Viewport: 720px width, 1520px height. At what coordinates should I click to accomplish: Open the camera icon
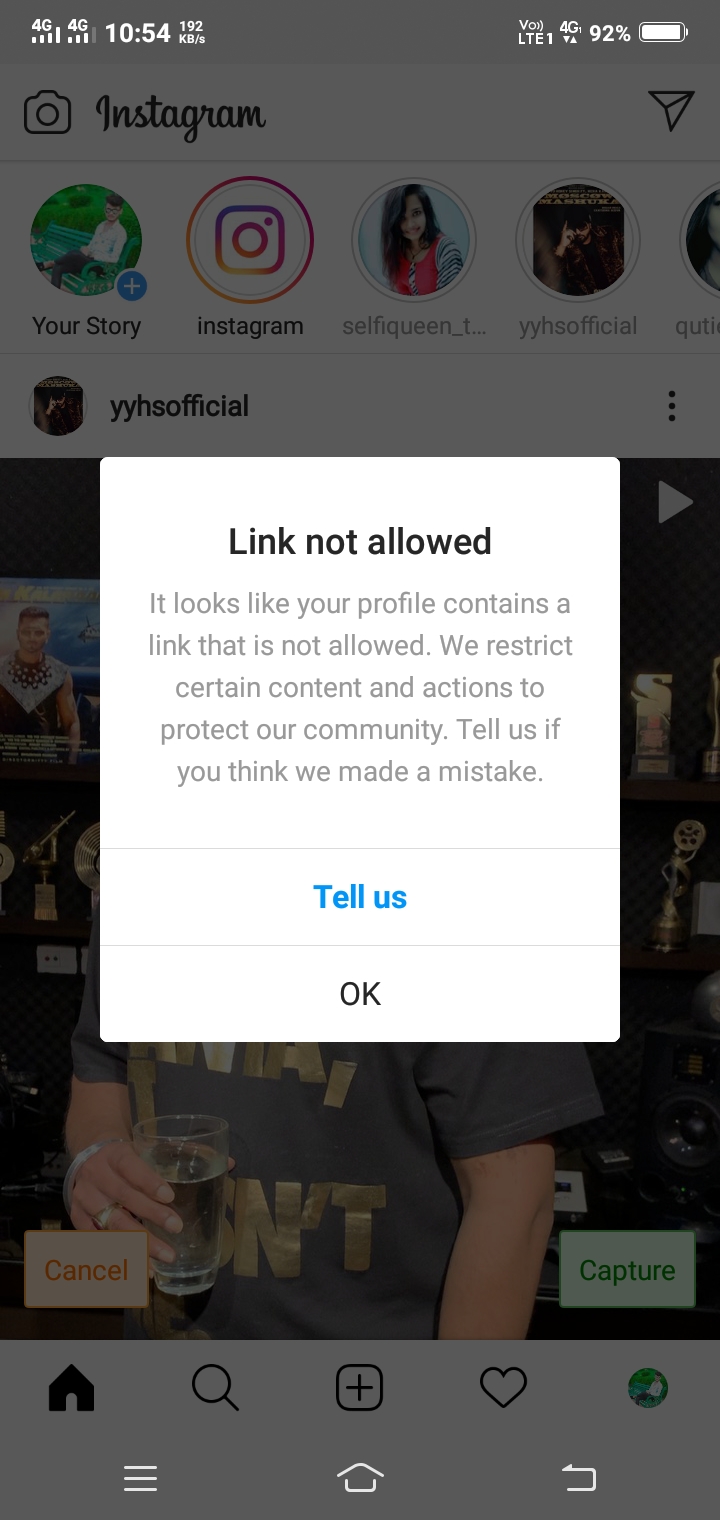(x=47, y=113)
